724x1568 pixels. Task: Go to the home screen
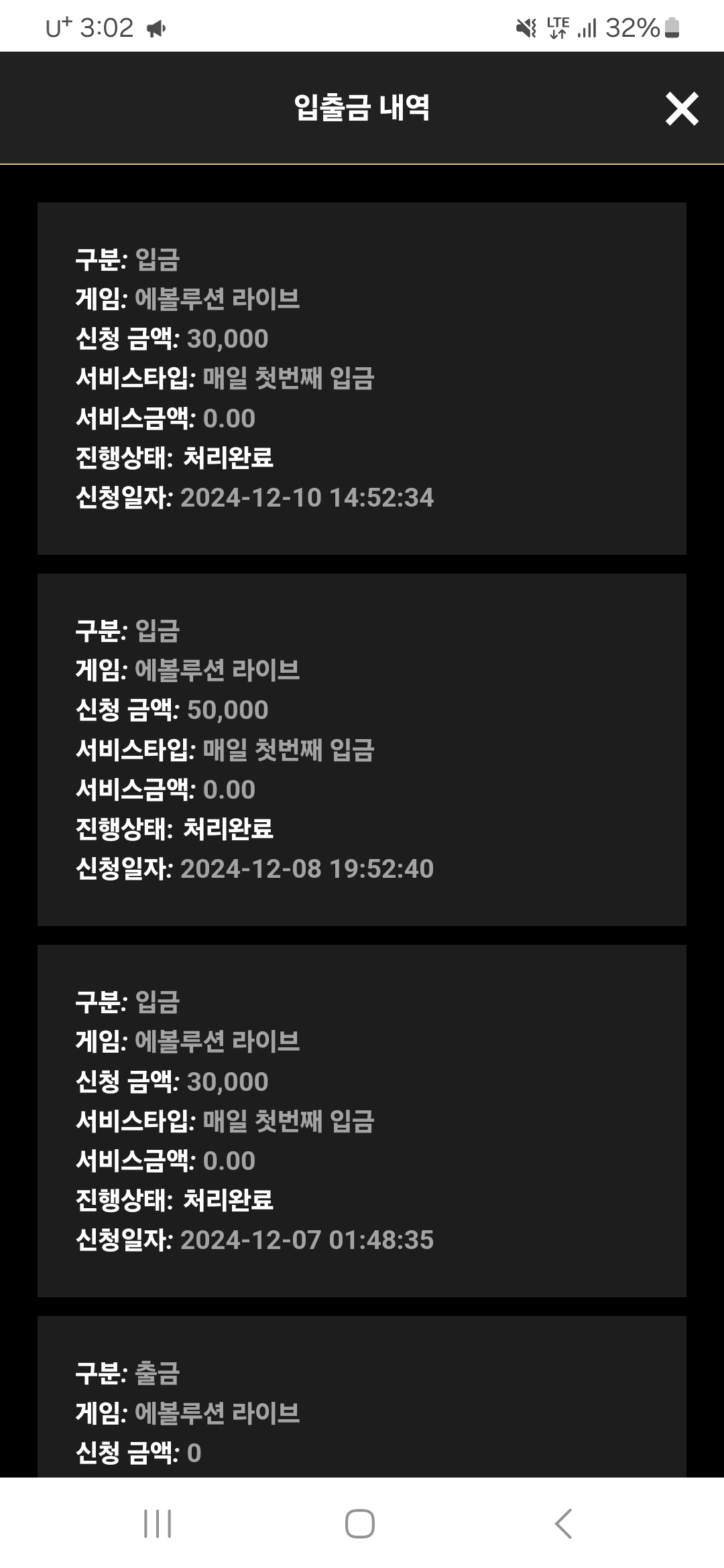[360, 1523]
